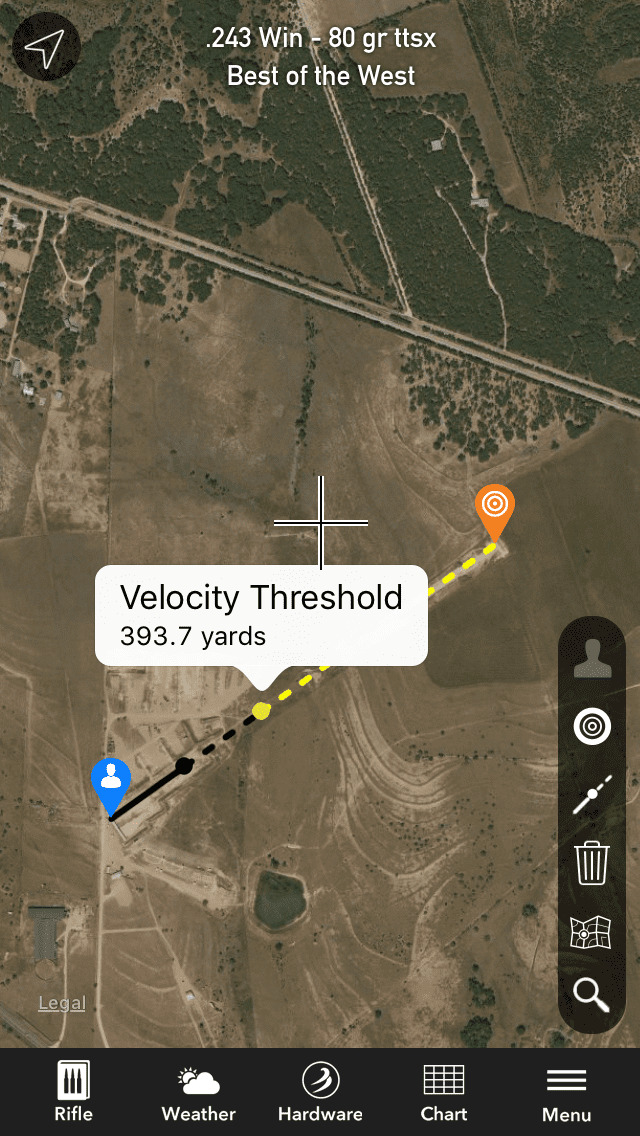Open the Menu tab

[566, 1092]
